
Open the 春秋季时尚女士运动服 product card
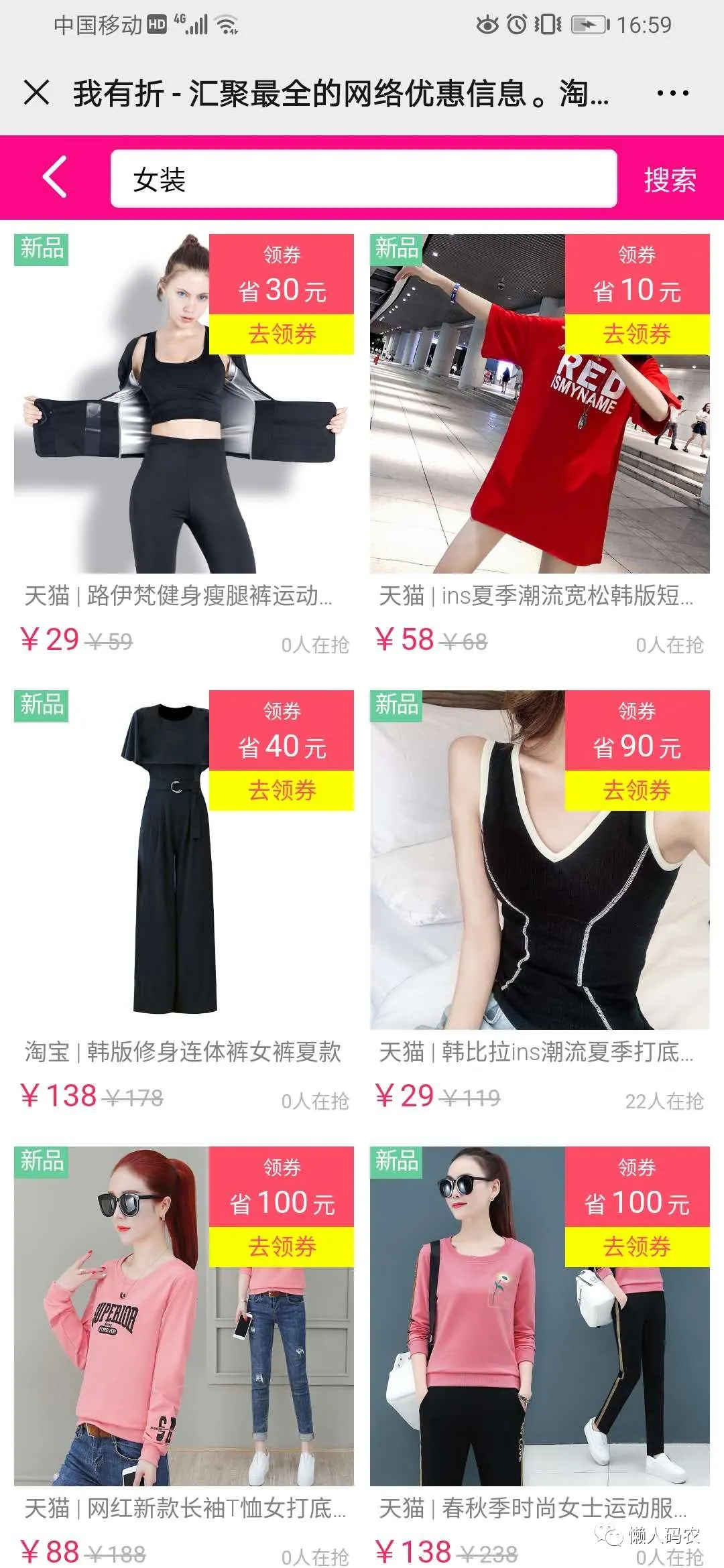pyautogui.click(x=540, y=1357)
